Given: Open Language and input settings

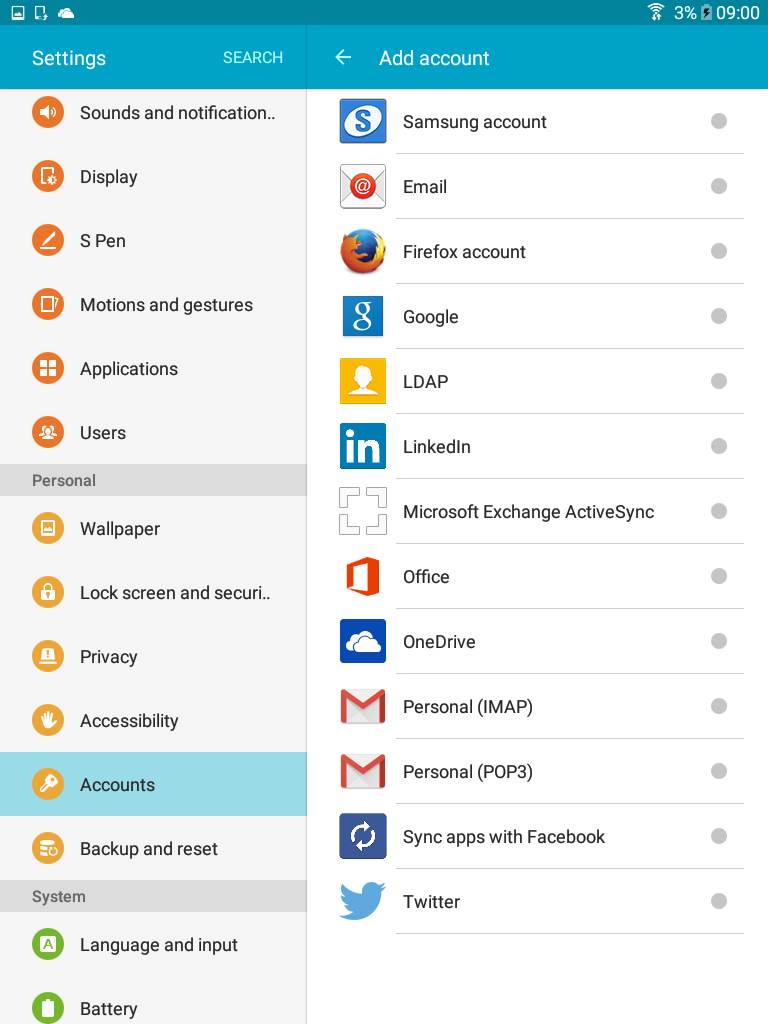Looking at the screenshot, I should [x=158, y=945].
